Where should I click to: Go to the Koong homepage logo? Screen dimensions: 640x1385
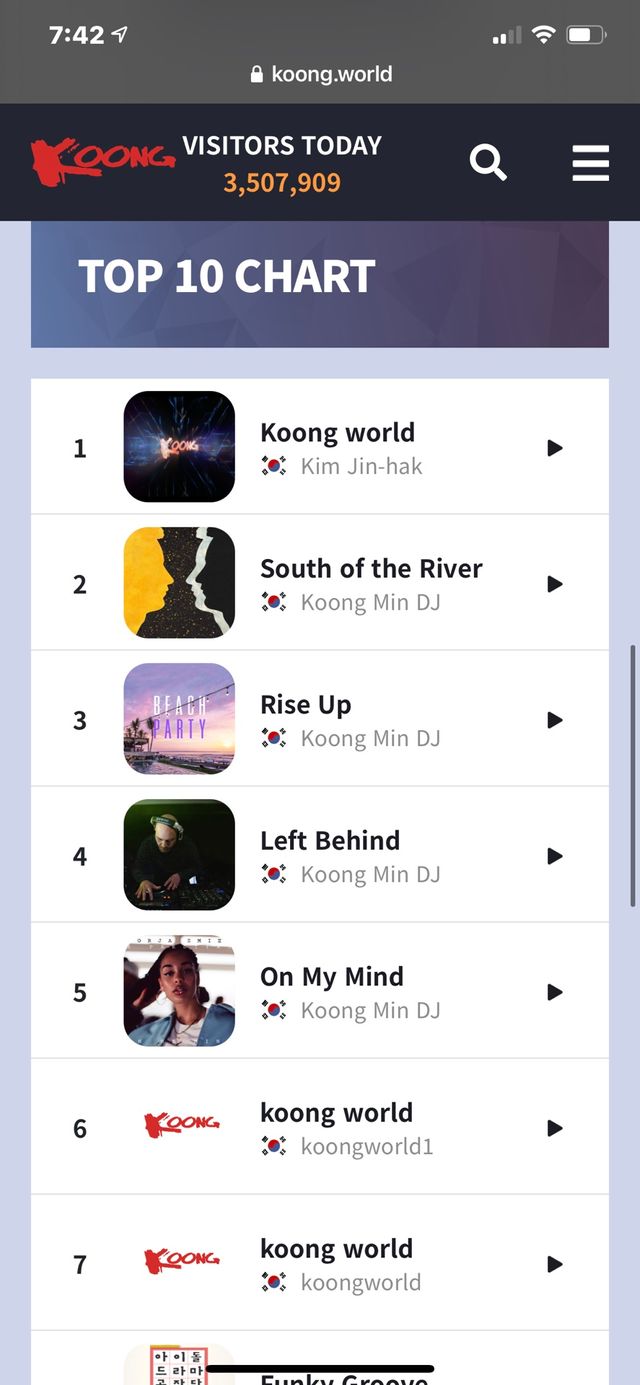(x=102, y=160)
